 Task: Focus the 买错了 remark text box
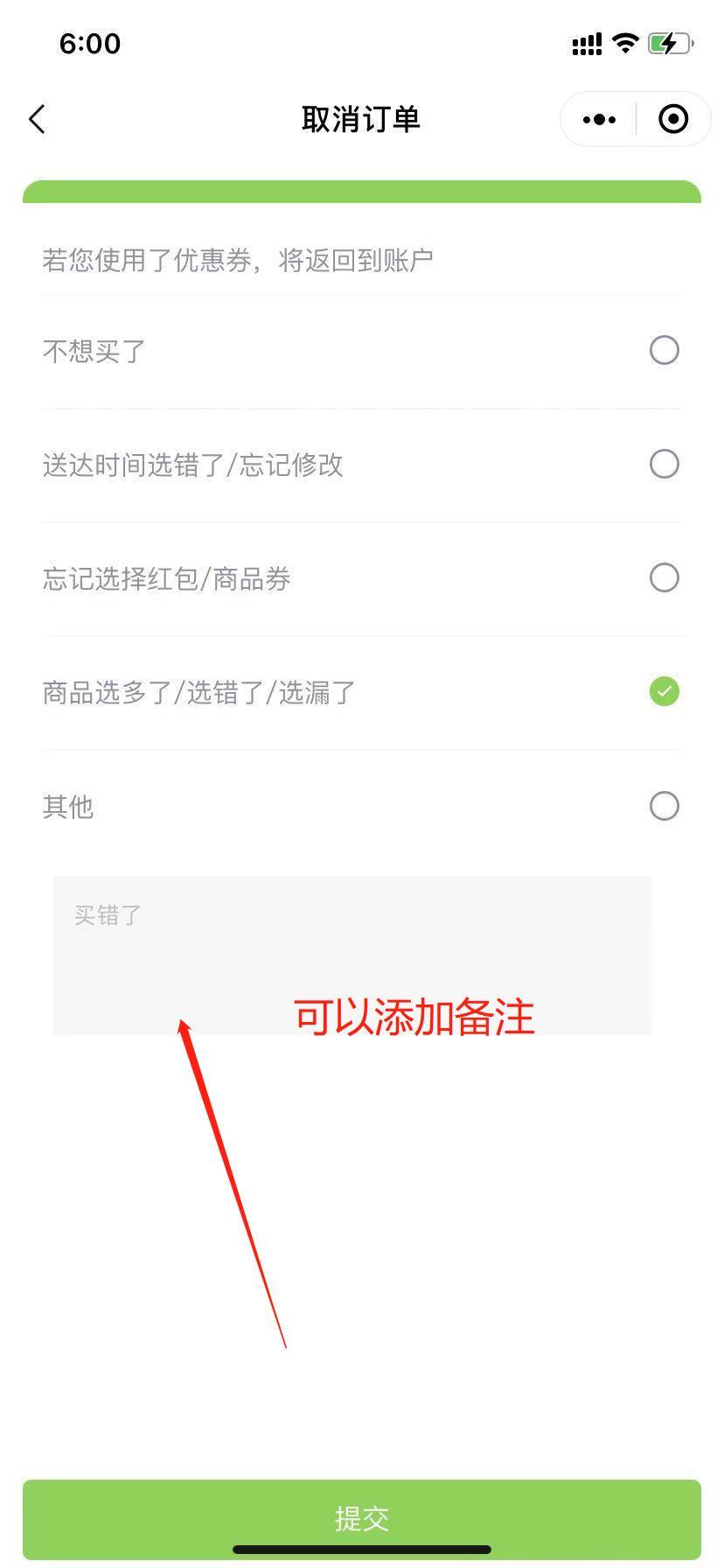point(352,955)
